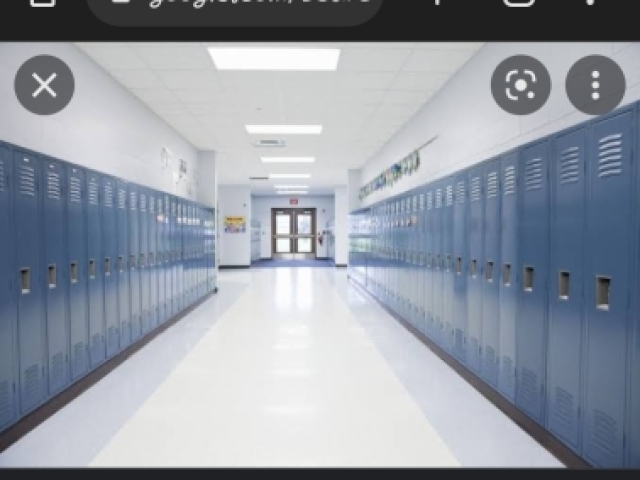Open the three-dot overflow menu

[595, 85]
